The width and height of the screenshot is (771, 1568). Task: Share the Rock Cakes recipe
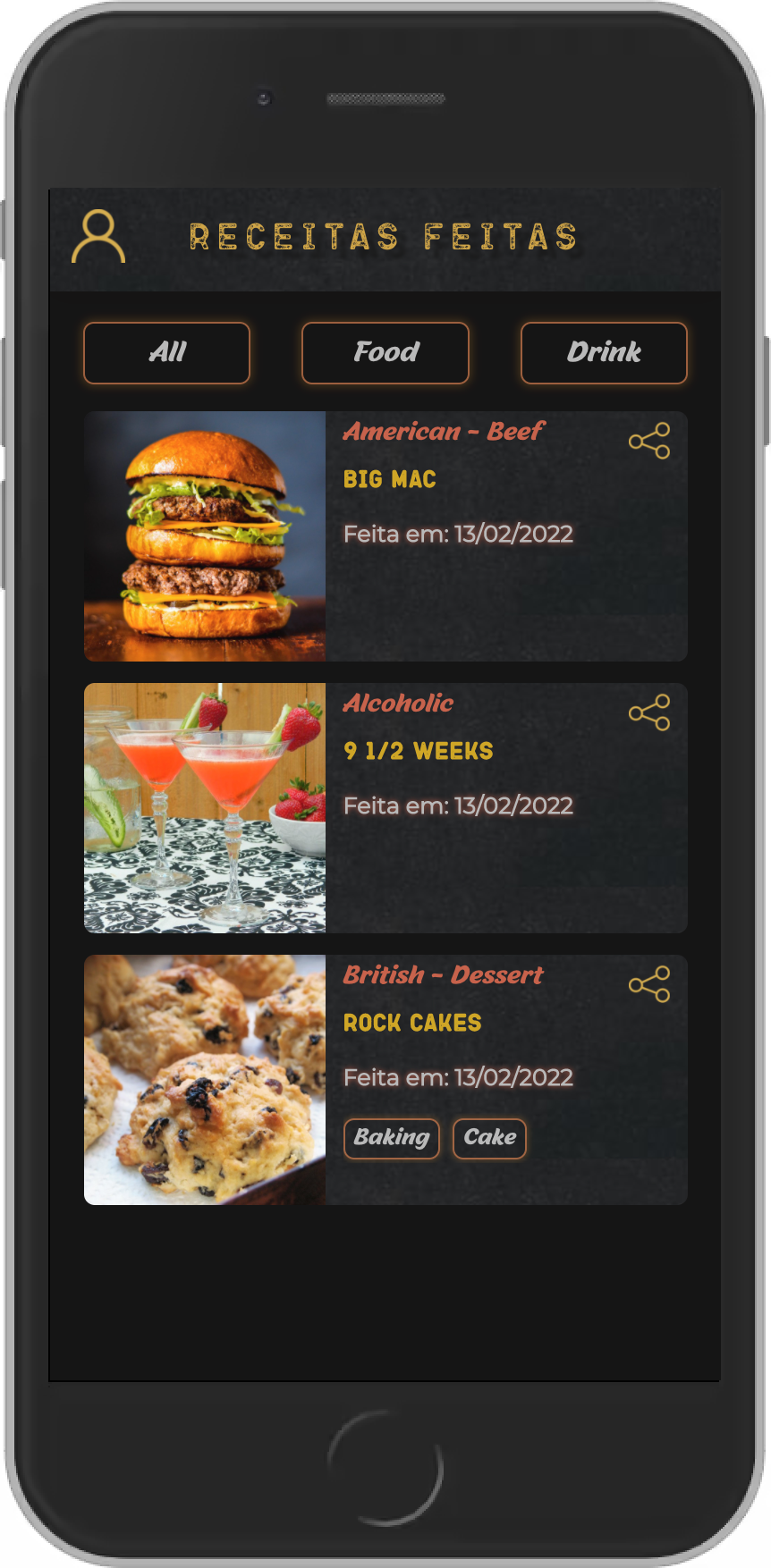point(649,984)
